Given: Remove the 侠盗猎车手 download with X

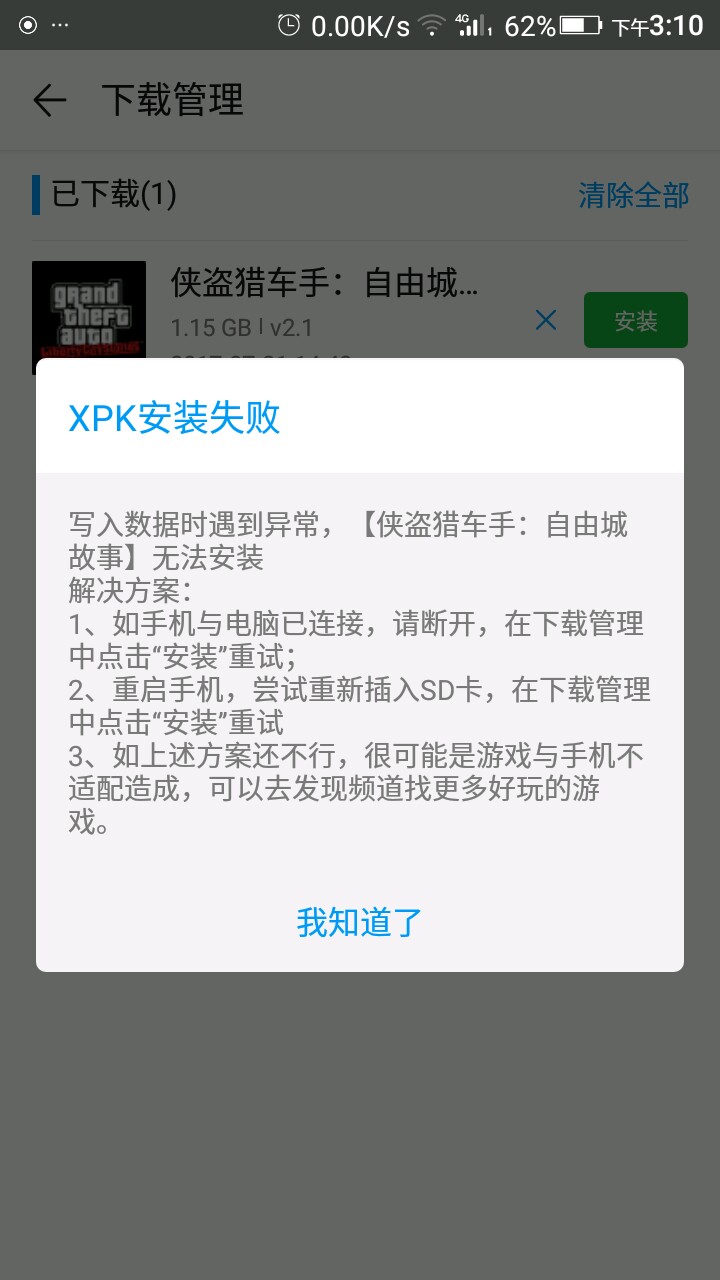Looking at the screenshot, I should 546,320.
